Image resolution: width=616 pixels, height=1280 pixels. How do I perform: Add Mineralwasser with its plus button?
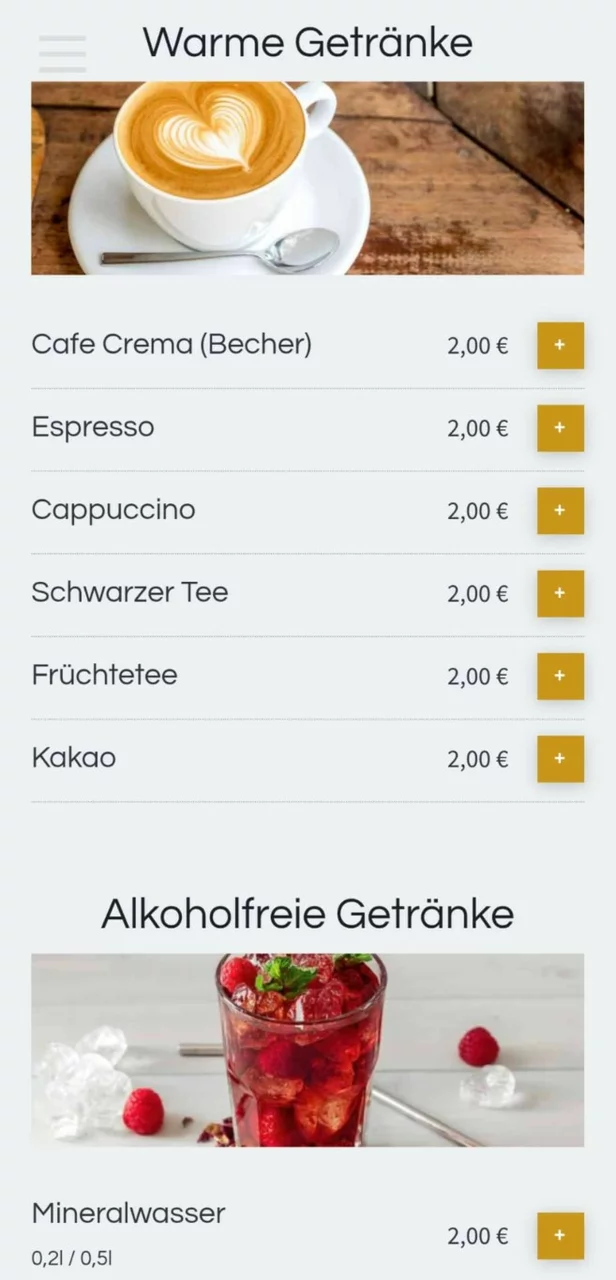click(x=560, y=1236)
